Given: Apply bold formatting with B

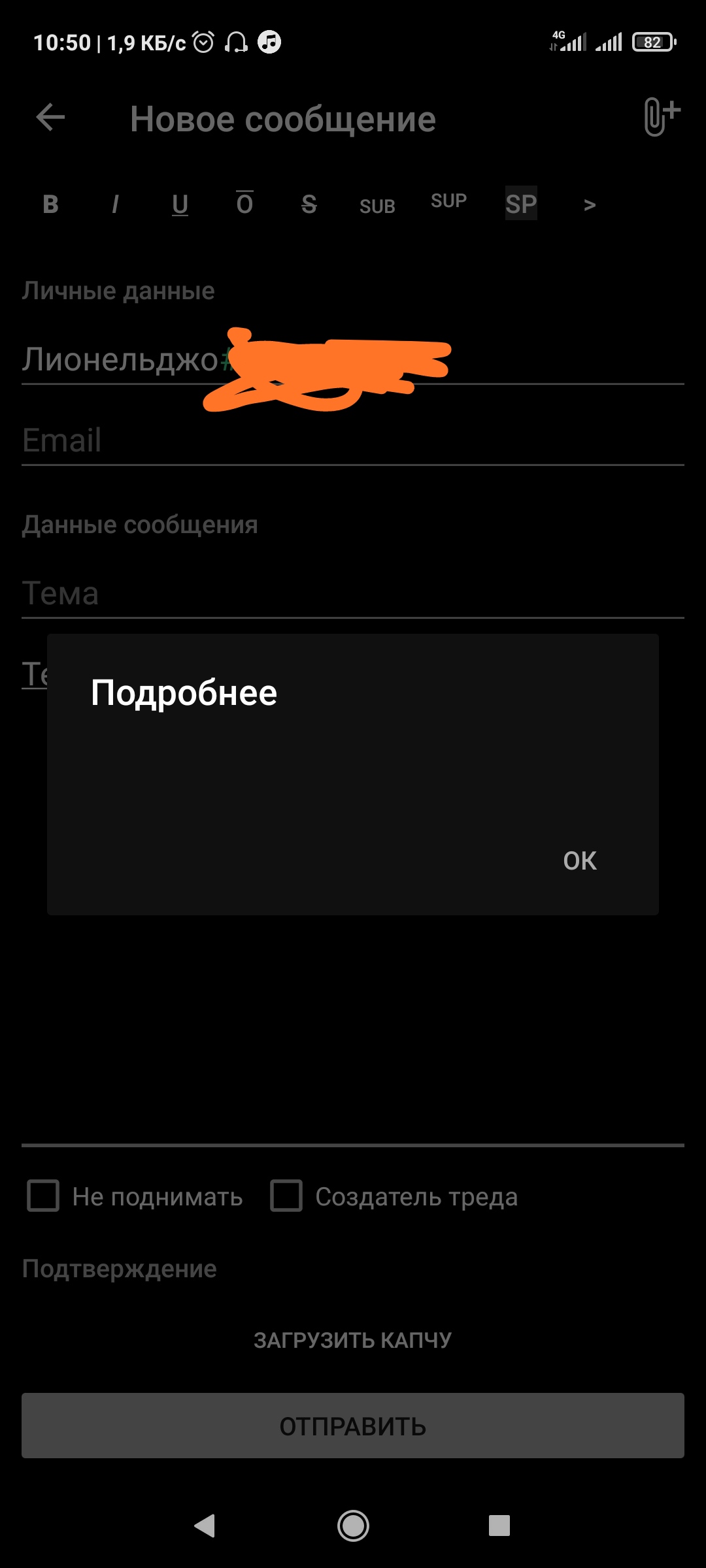Looking at the screenshot, I should (50, 204).
